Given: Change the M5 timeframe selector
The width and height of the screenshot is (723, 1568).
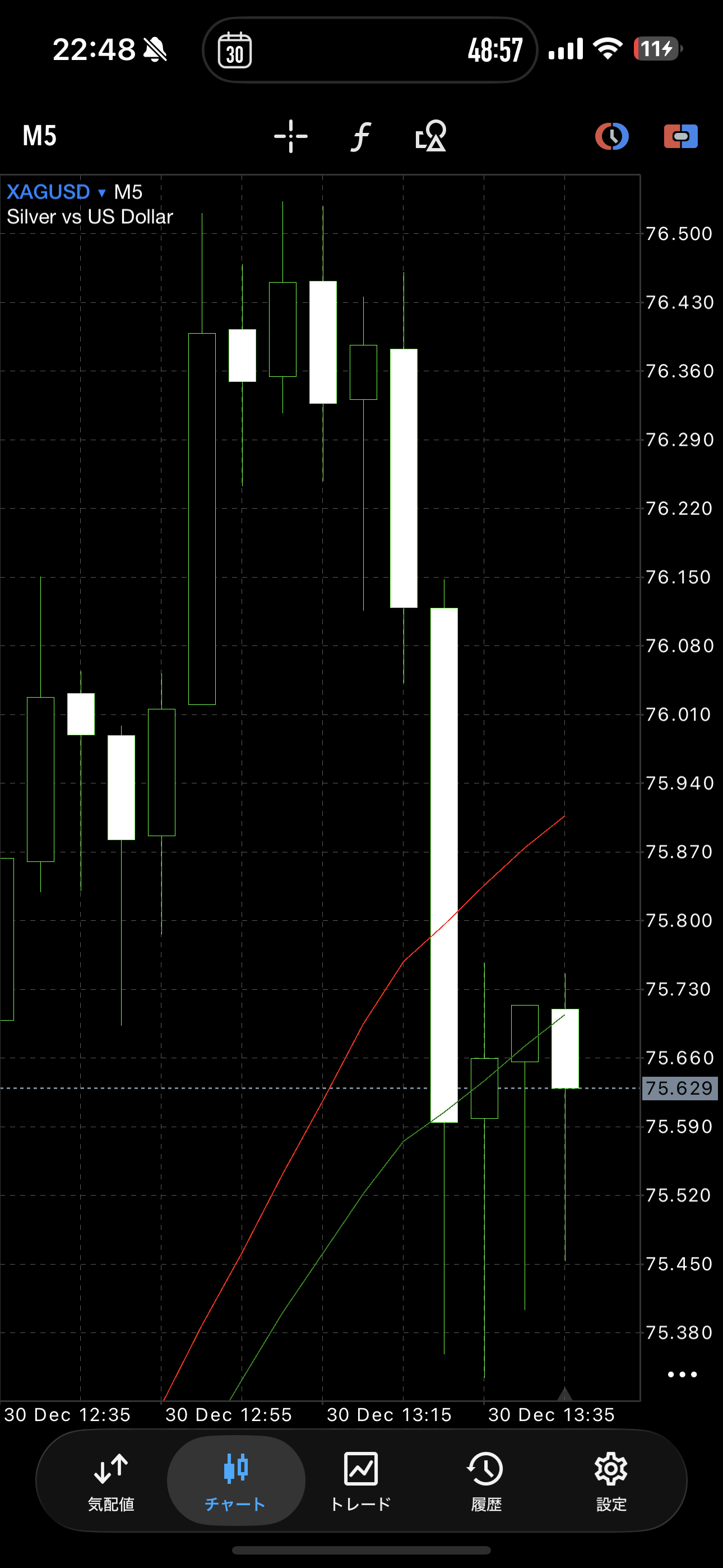Looking at the screenshot, I should [40, 136].
